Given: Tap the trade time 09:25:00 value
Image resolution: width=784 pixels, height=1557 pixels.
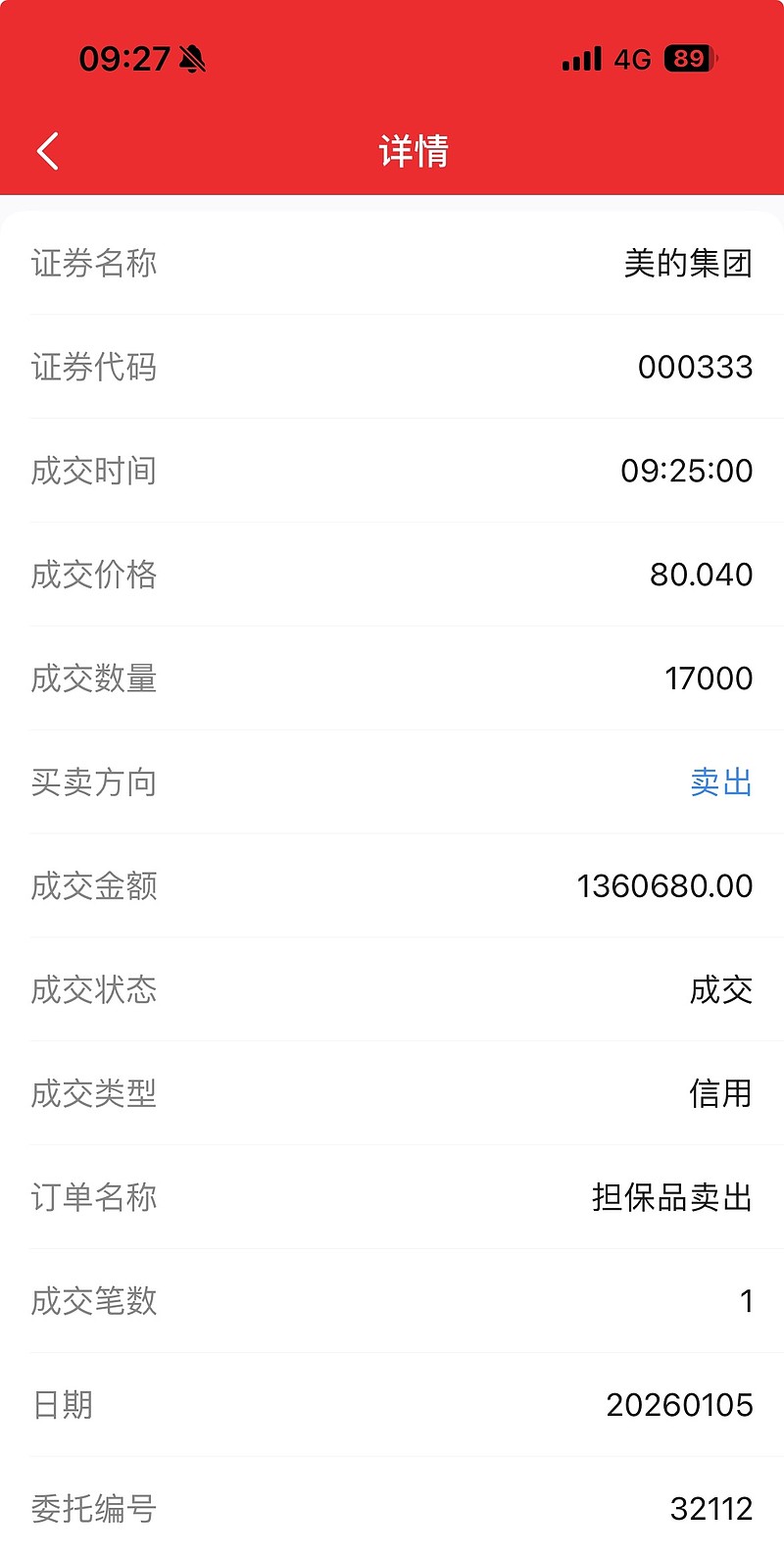Looking at the screenshot, I should pos(687,471).
